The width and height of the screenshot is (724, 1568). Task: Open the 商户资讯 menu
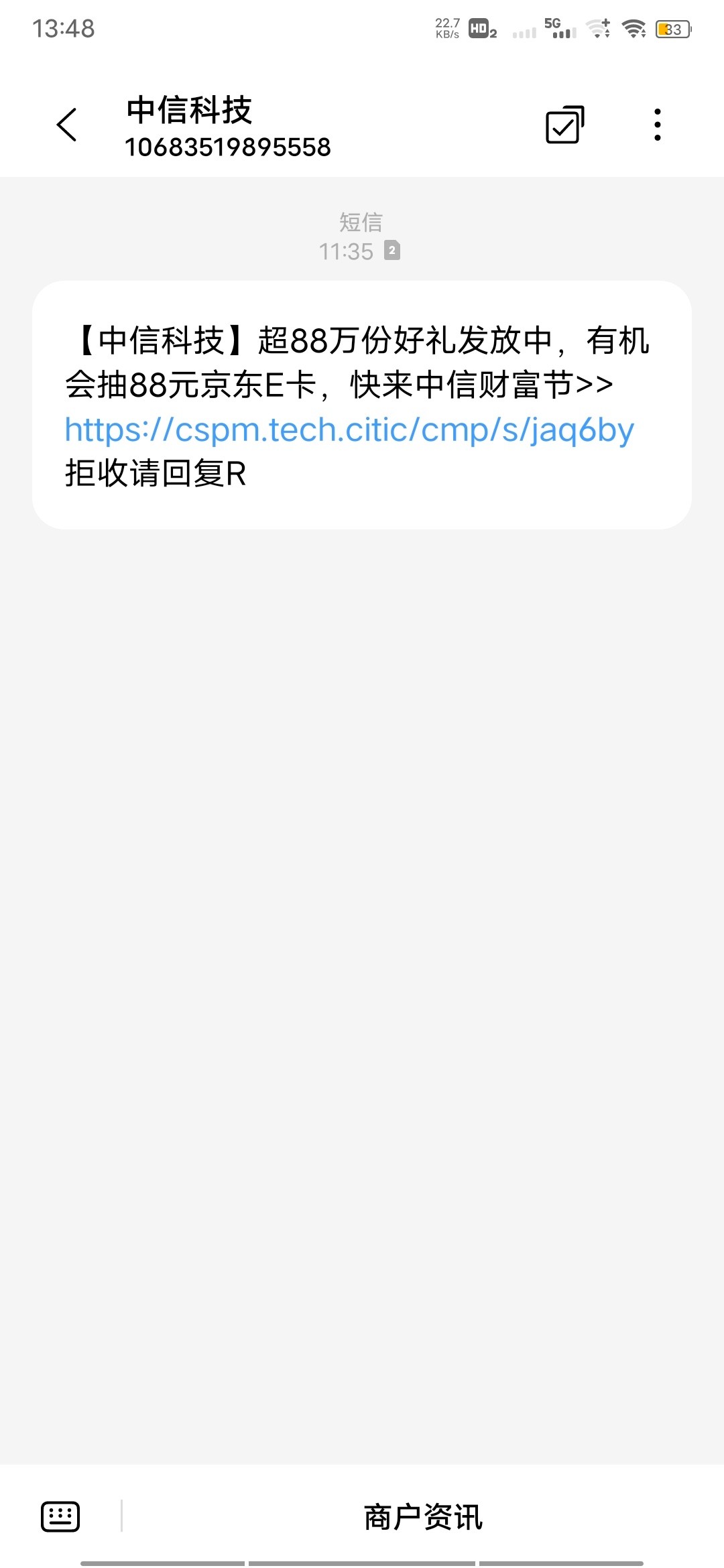pyautogui.click(x=423, y=1517)
